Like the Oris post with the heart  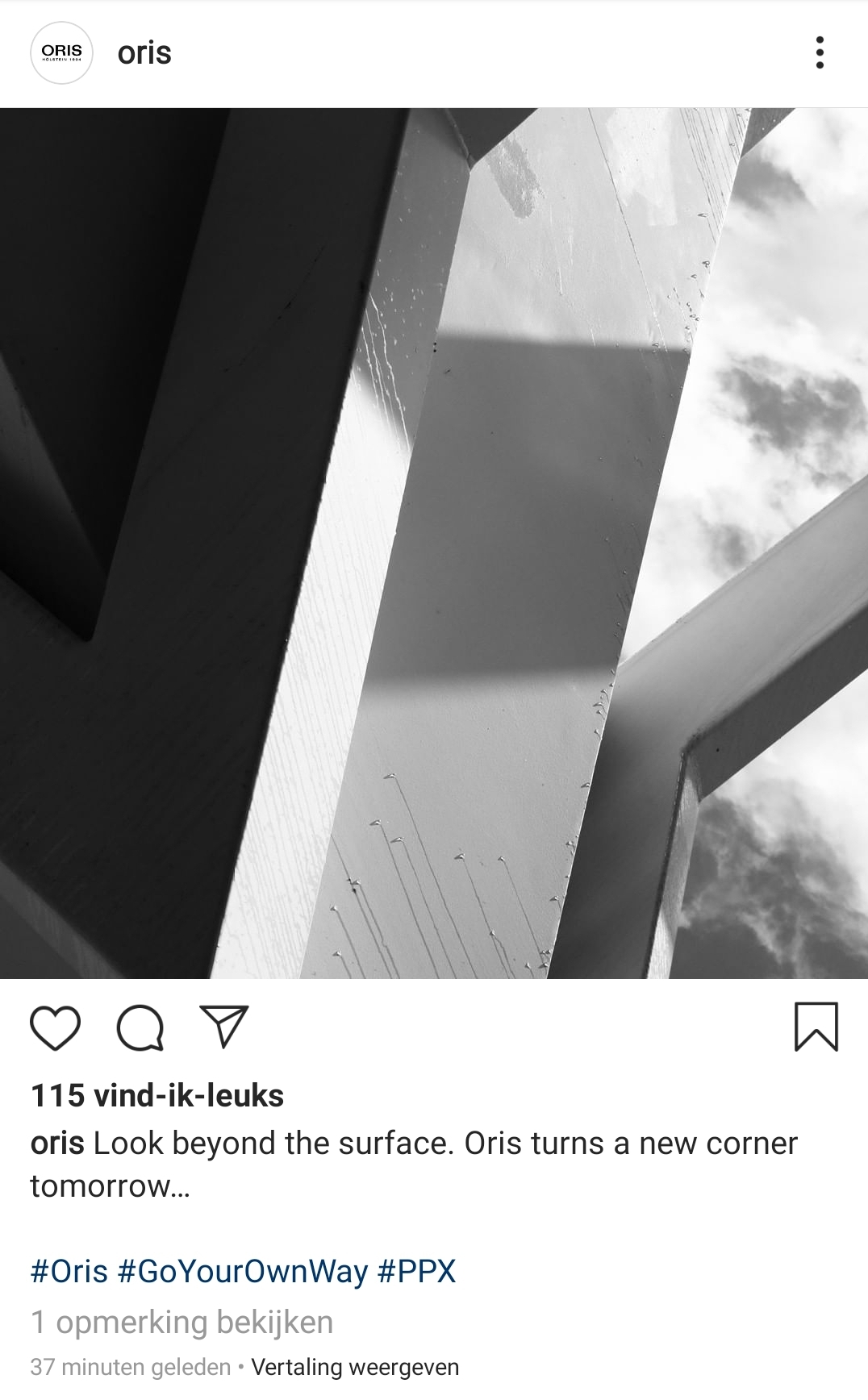click(56, 1028)
